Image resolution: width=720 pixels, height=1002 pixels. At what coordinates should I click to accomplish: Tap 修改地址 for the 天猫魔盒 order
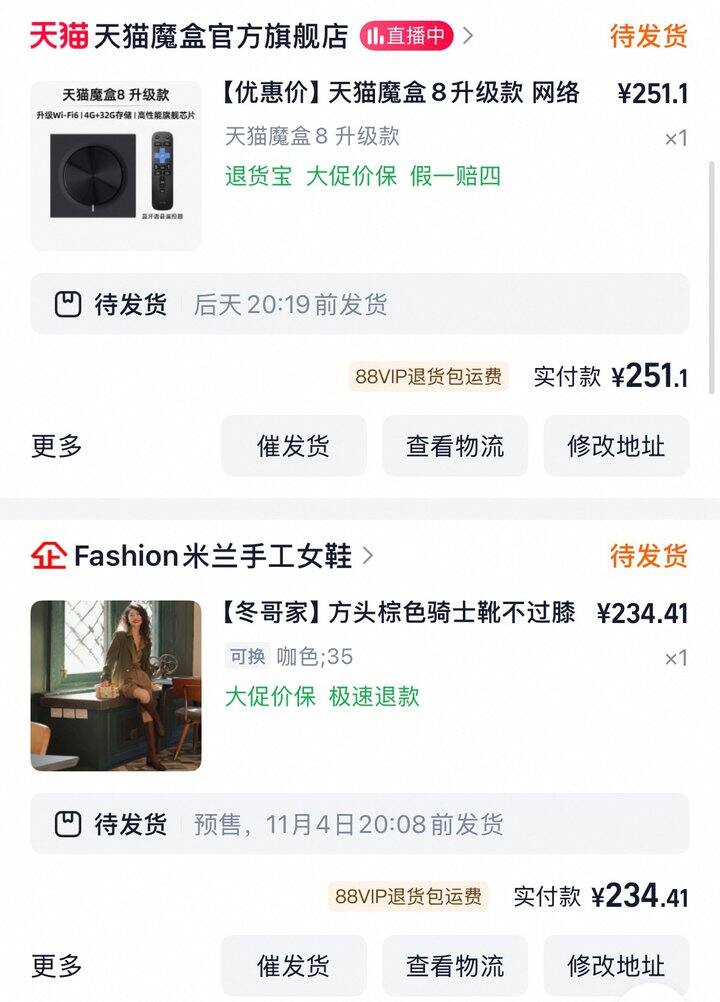pyautogui.click(x=616, y=446)
